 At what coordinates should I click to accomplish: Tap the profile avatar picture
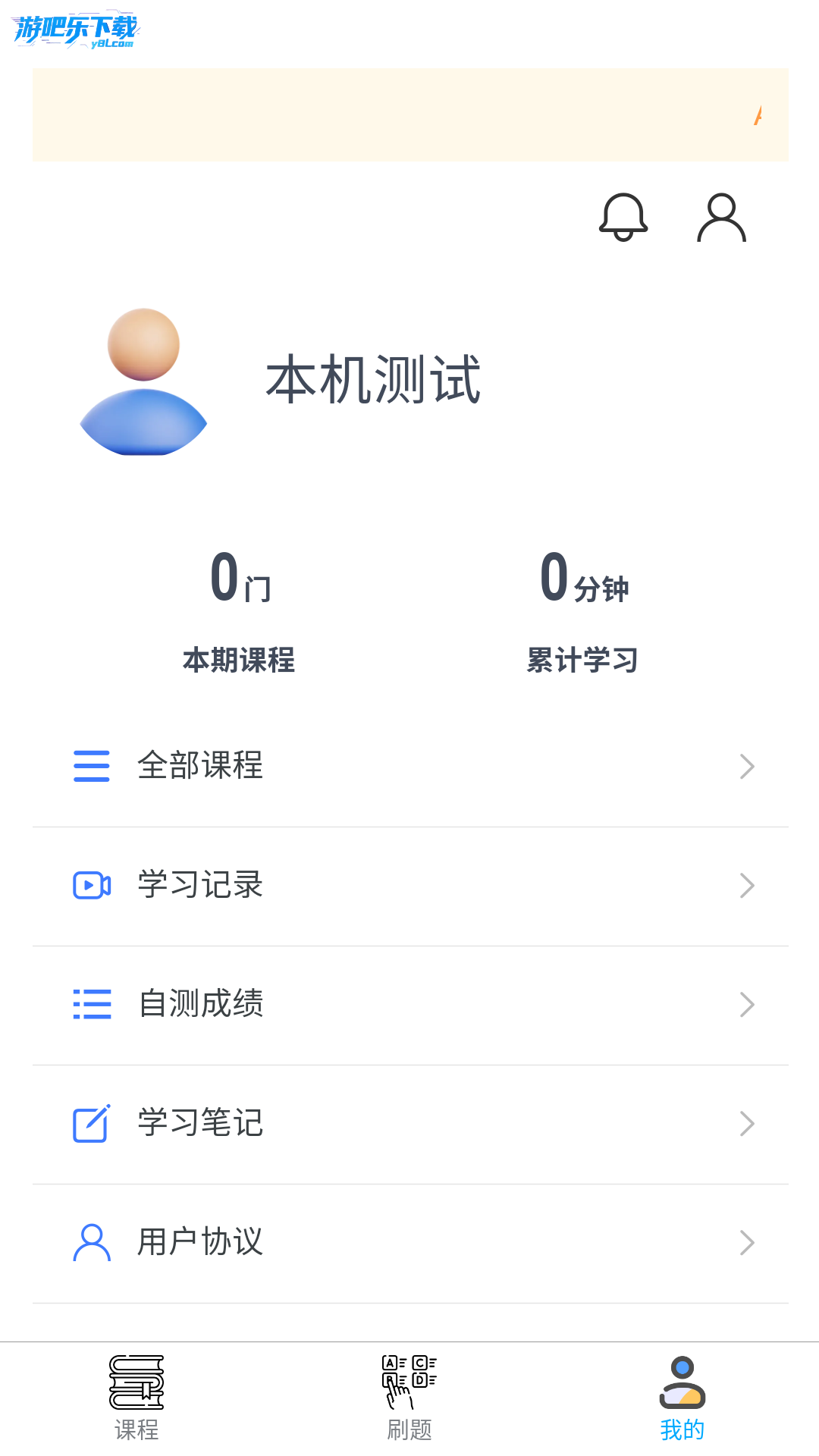(x=143, y=381)
